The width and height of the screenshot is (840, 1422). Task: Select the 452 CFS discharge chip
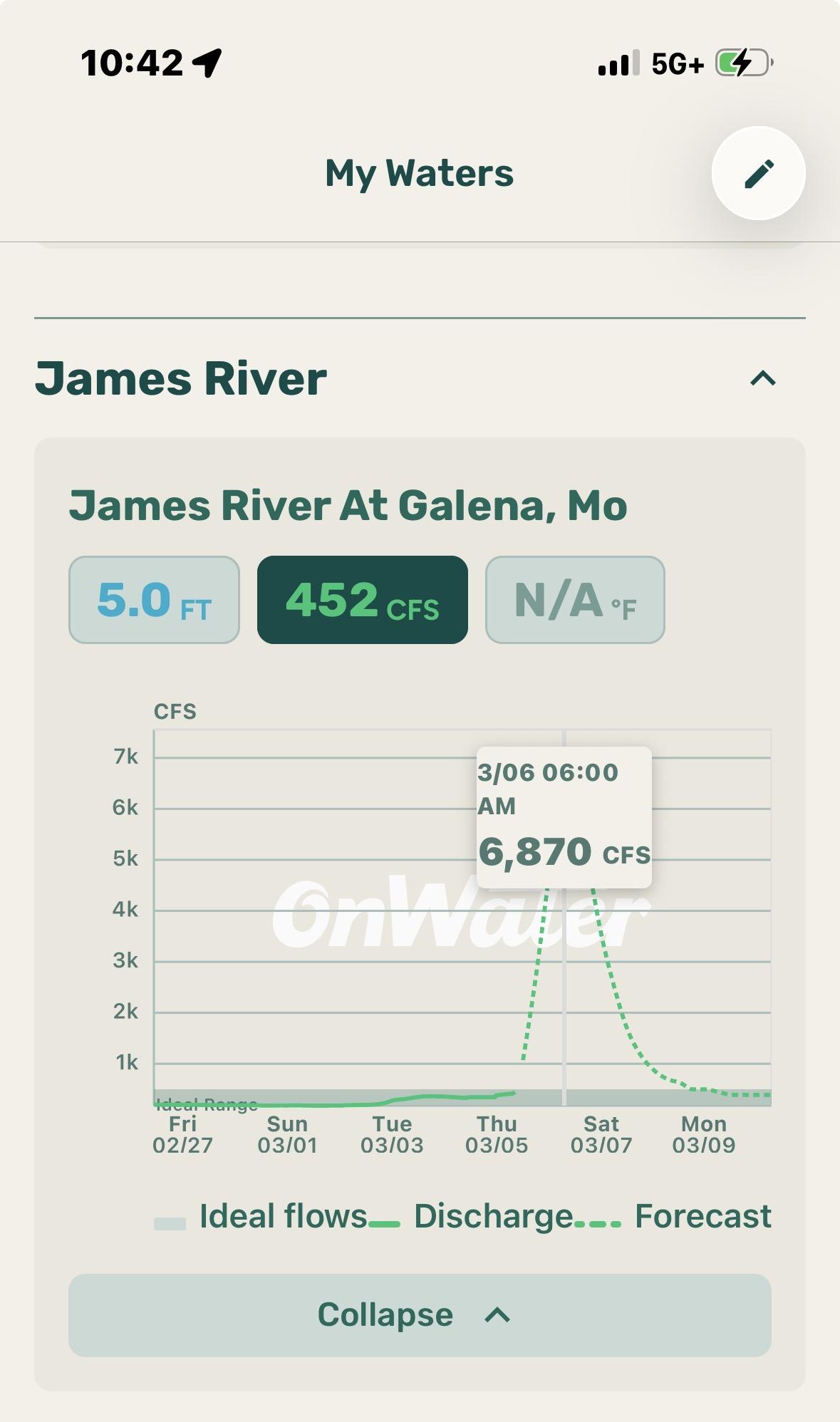pos(362,600)
